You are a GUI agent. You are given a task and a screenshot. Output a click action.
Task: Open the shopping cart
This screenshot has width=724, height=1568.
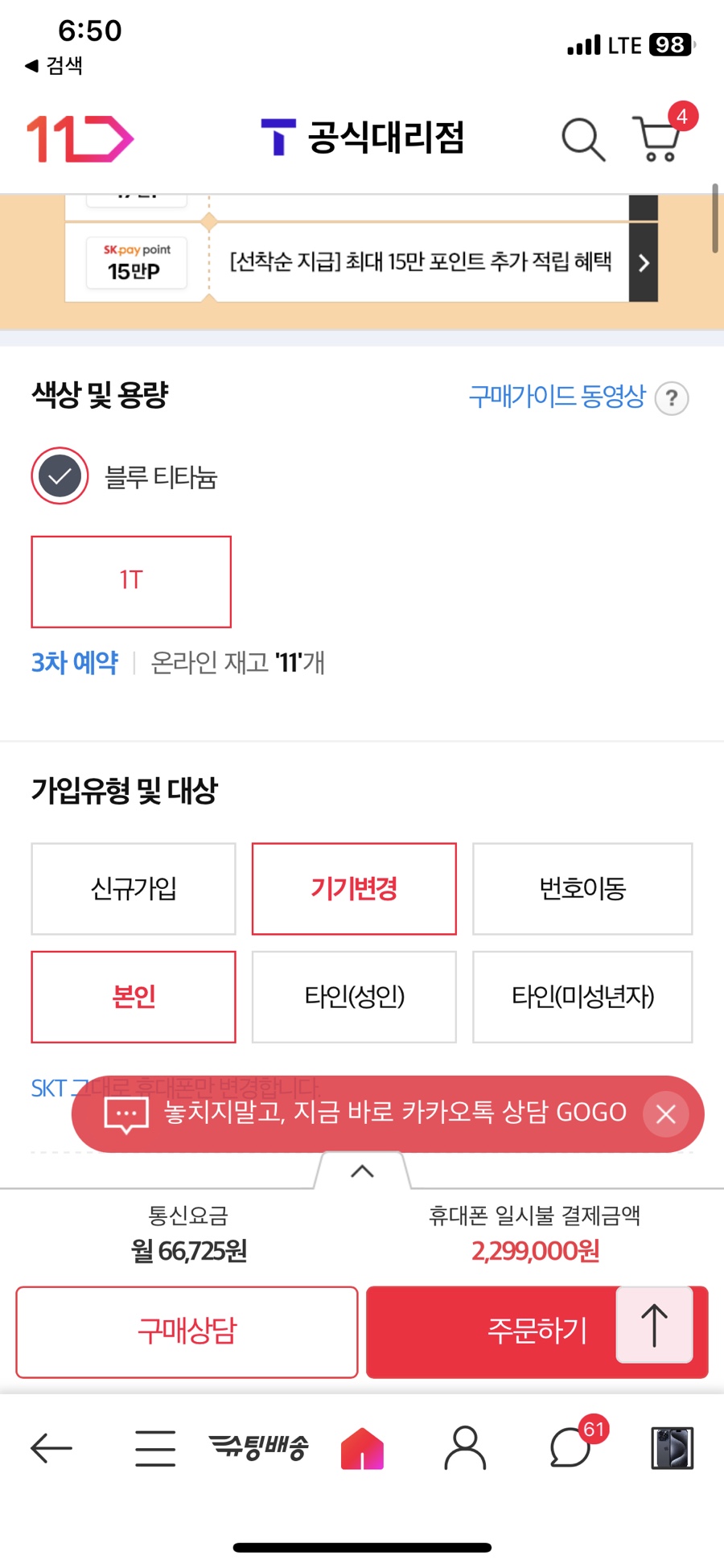pos(659,138)
